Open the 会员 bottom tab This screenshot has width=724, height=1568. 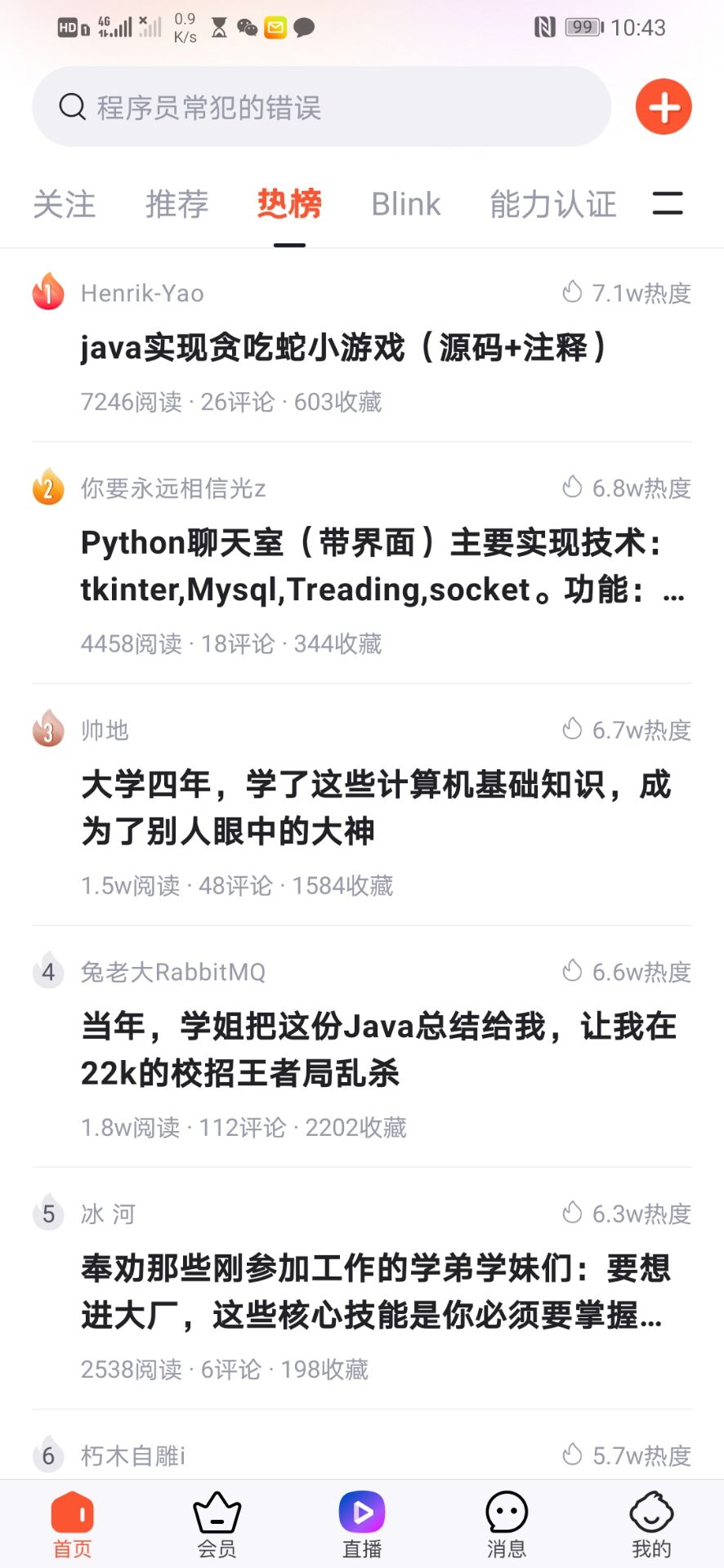(217, 1525)
